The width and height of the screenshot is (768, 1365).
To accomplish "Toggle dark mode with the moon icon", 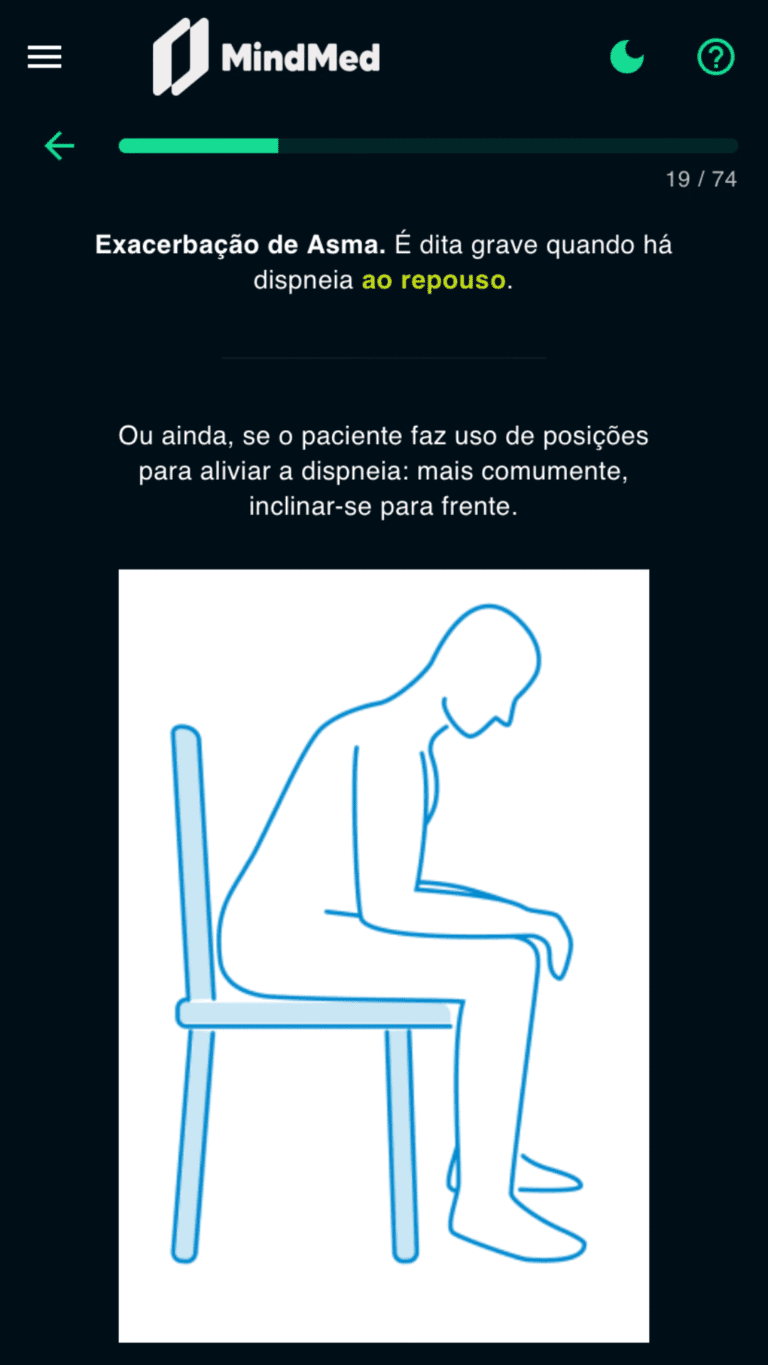I will point(627,57).
